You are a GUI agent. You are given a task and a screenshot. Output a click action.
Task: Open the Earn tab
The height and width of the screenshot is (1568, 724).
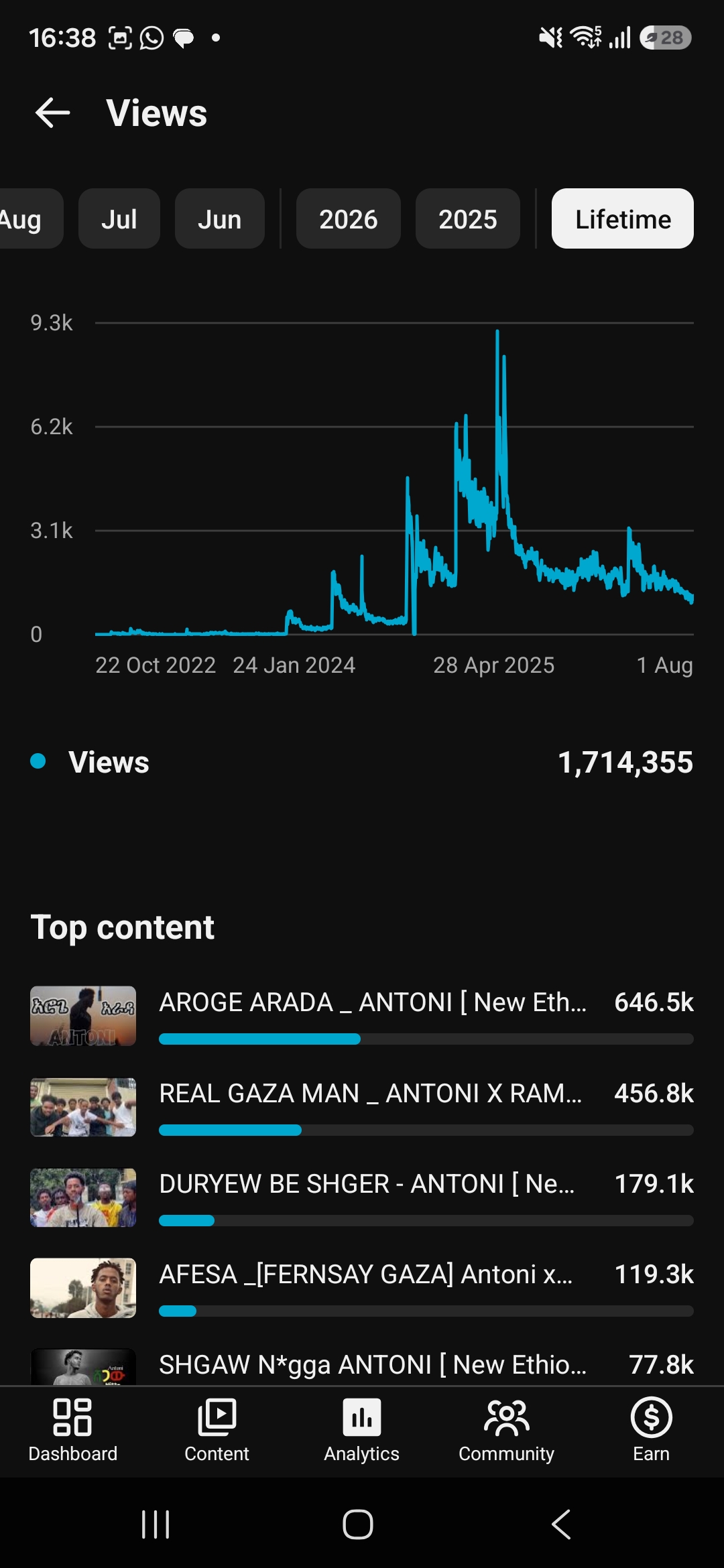[652, 1431]
